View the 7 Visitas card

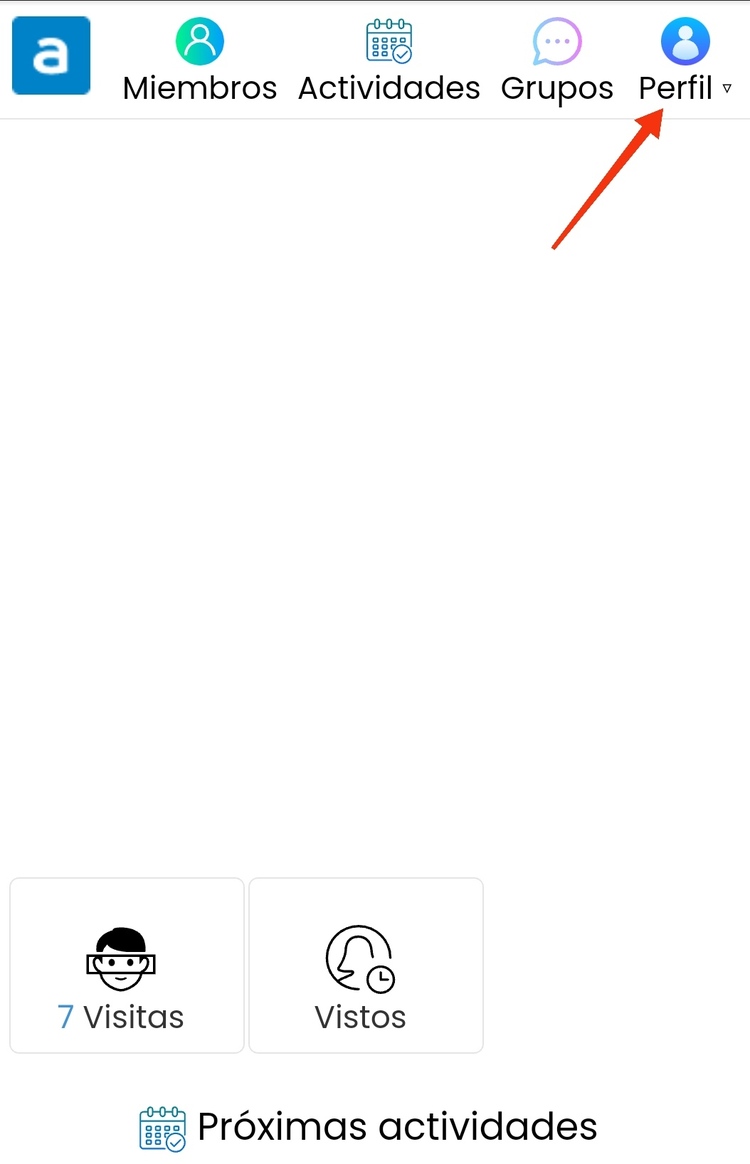(x=127, y=965)
